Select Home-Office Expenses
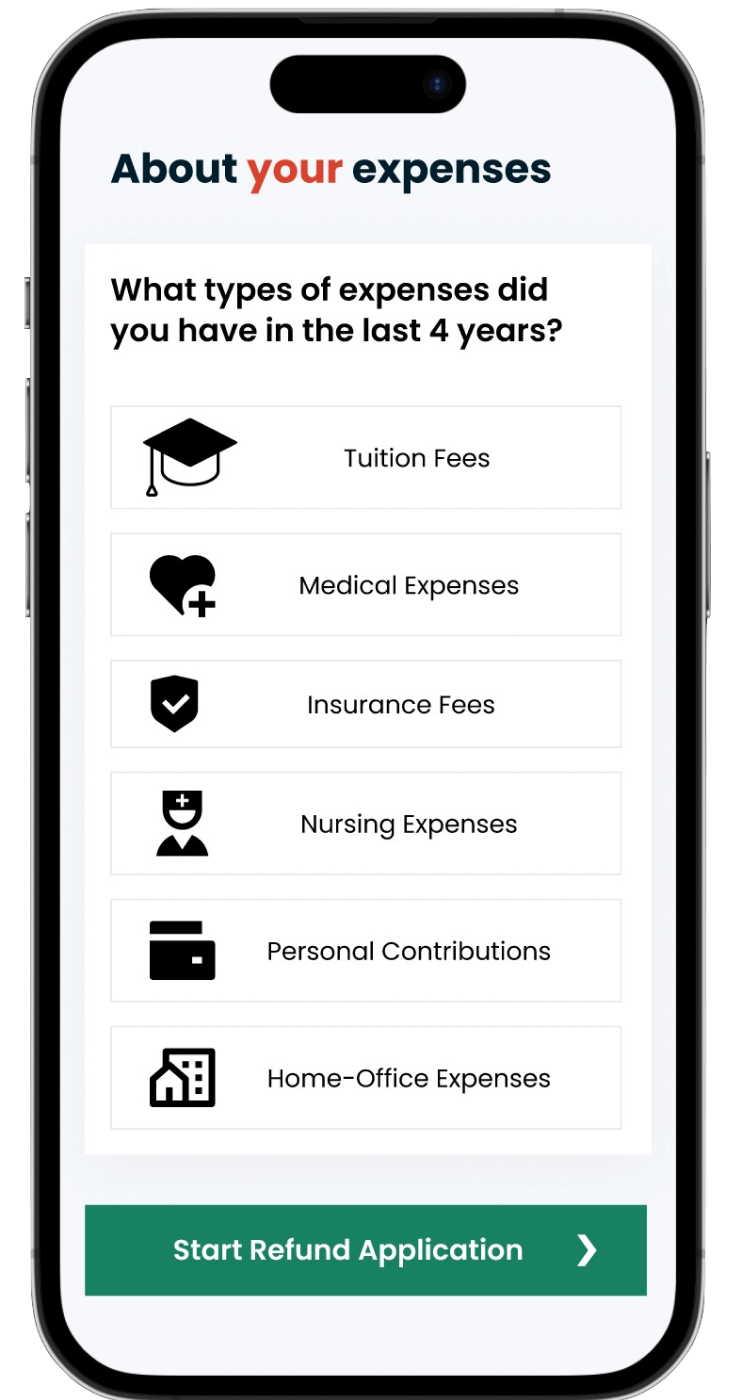 click(365, 1078)
